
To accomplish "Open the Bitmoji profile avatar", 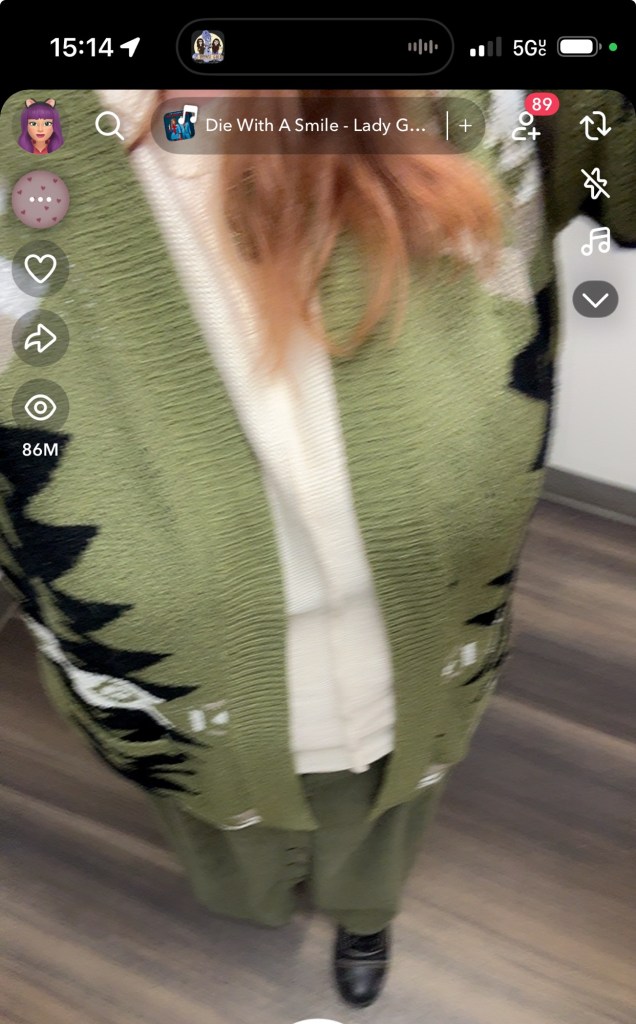I will tap(41, 127).
